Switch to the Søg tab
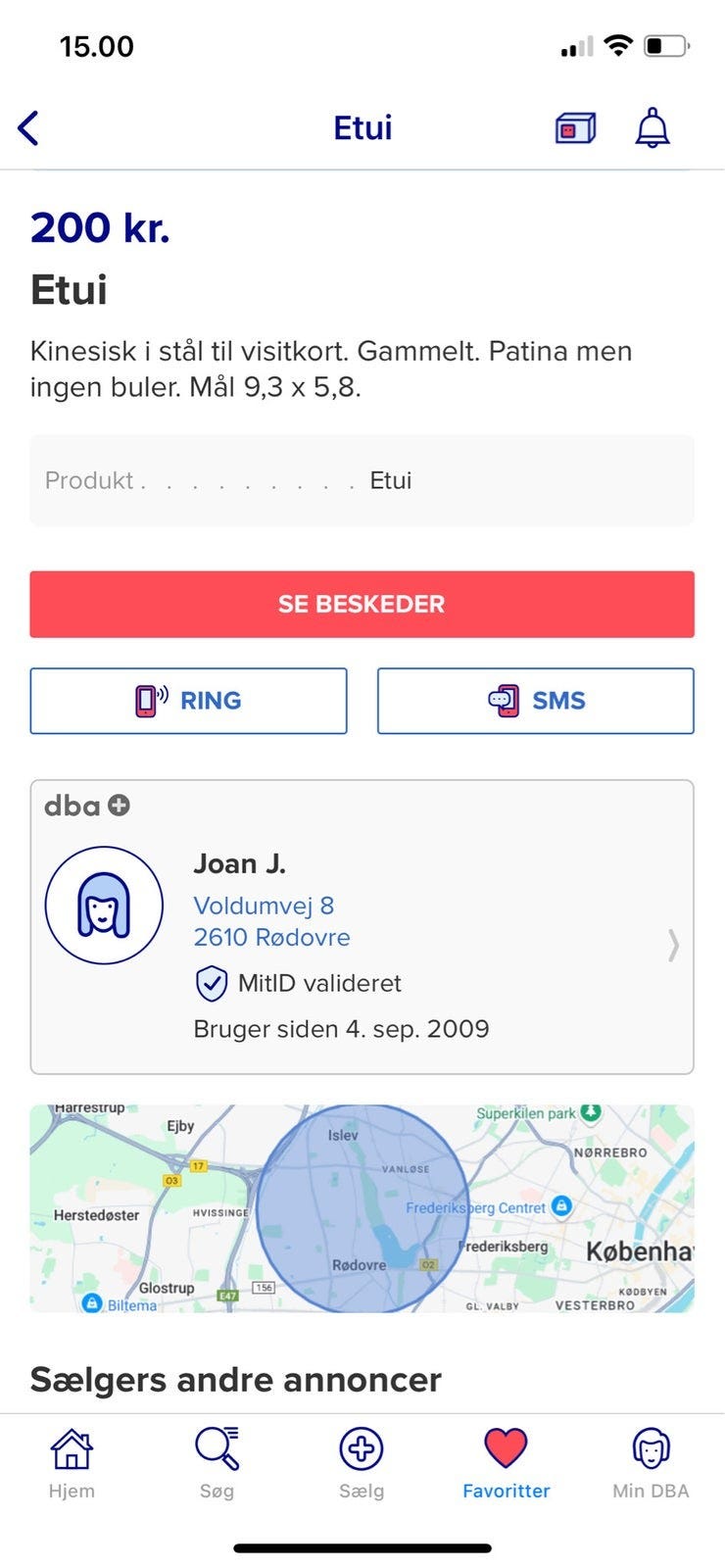Image resolution: width=725 pixels, height=1568 pixels. click(217, 1463)
